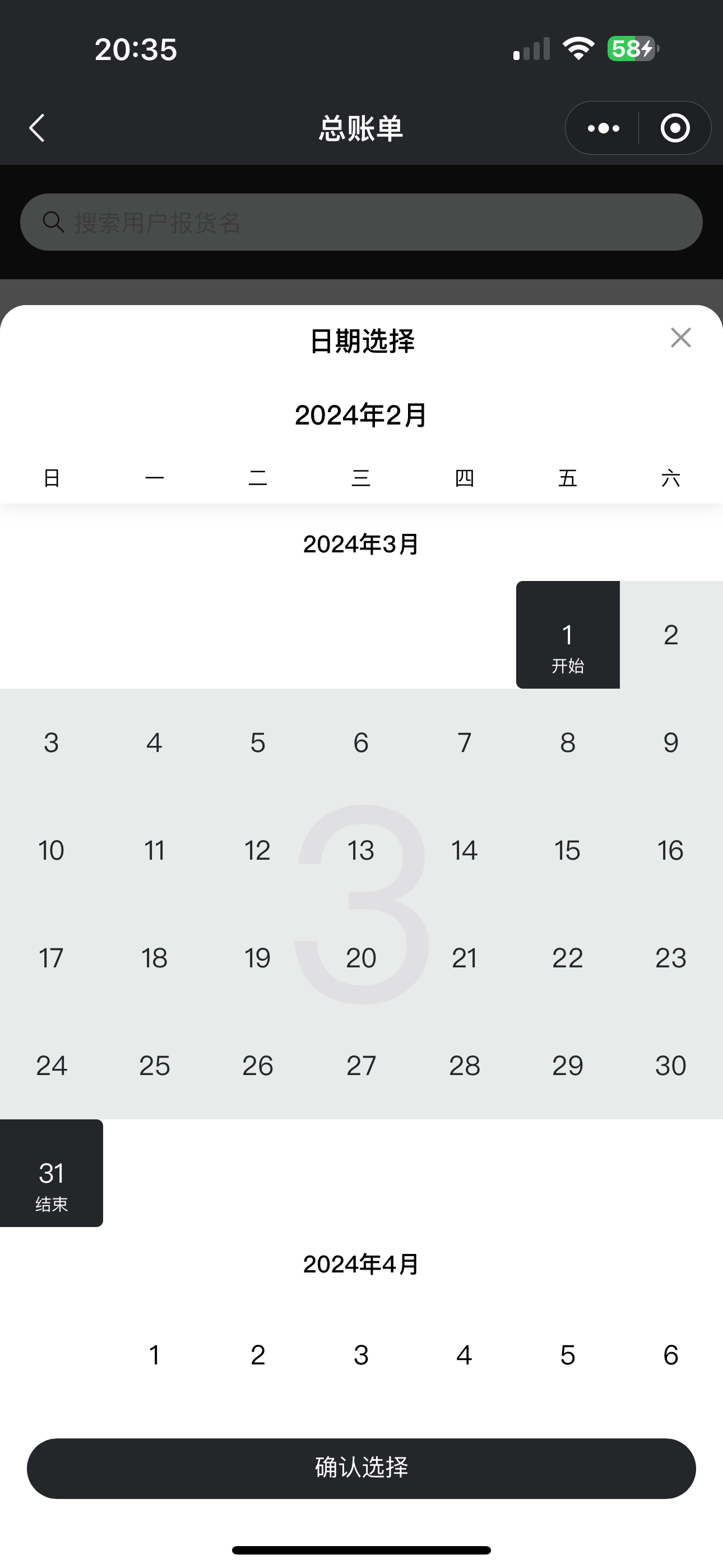
Task: Select April 1 in the calendar
Action: click(x=155, y=1355)
